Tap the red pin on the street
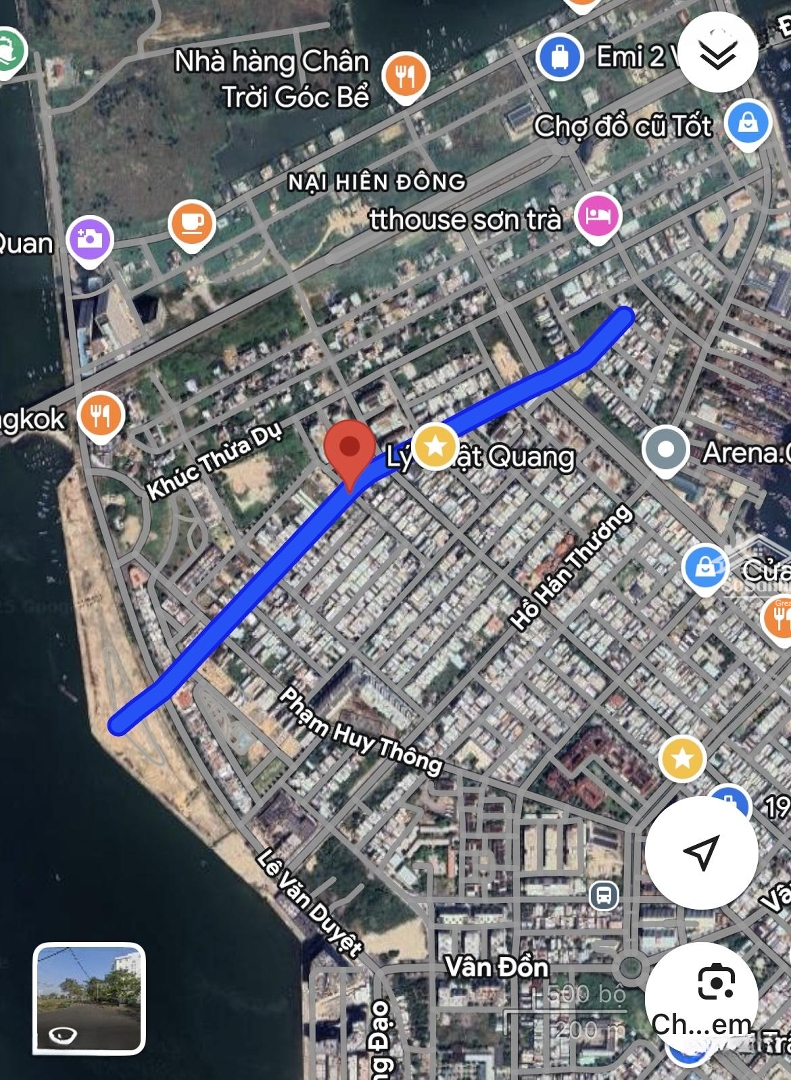 tap(349, 452)
